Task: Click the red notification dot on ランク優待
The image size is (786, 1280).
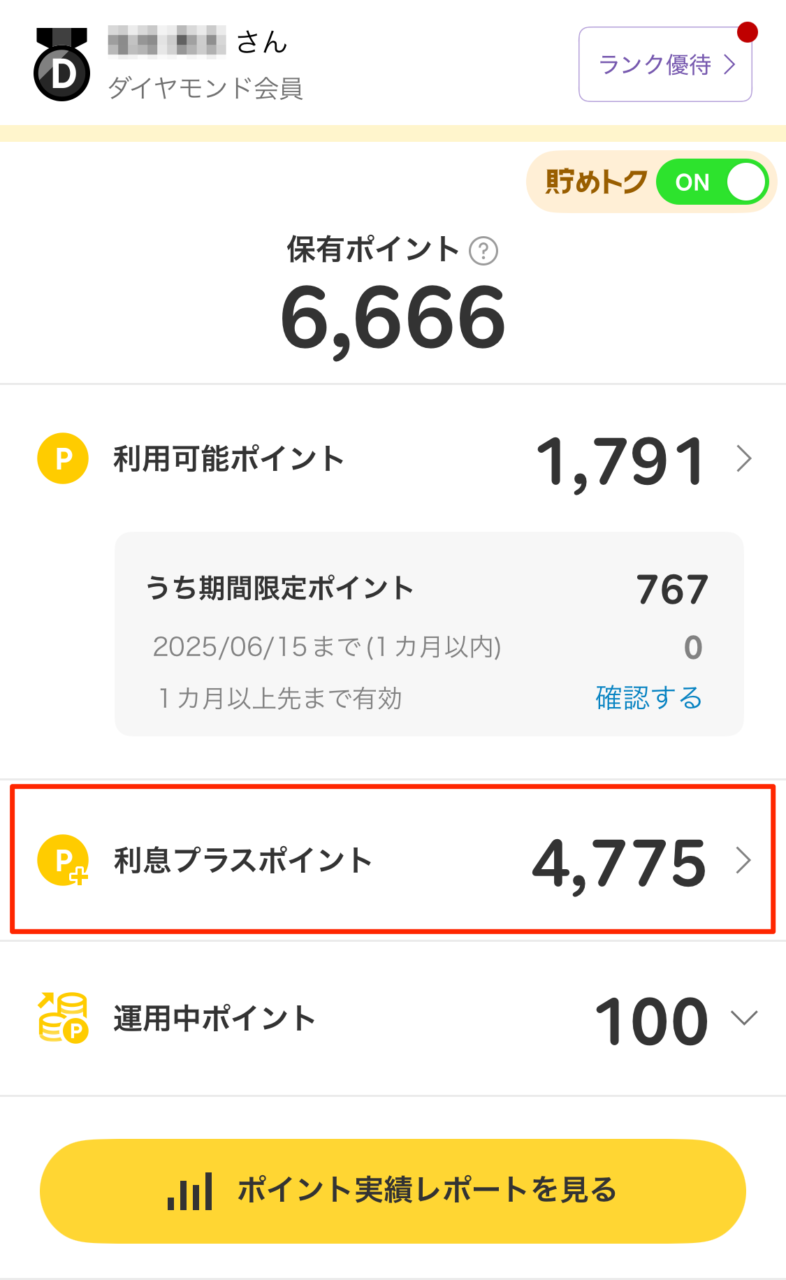Action: pyautogui.click(x=748, y=31)
